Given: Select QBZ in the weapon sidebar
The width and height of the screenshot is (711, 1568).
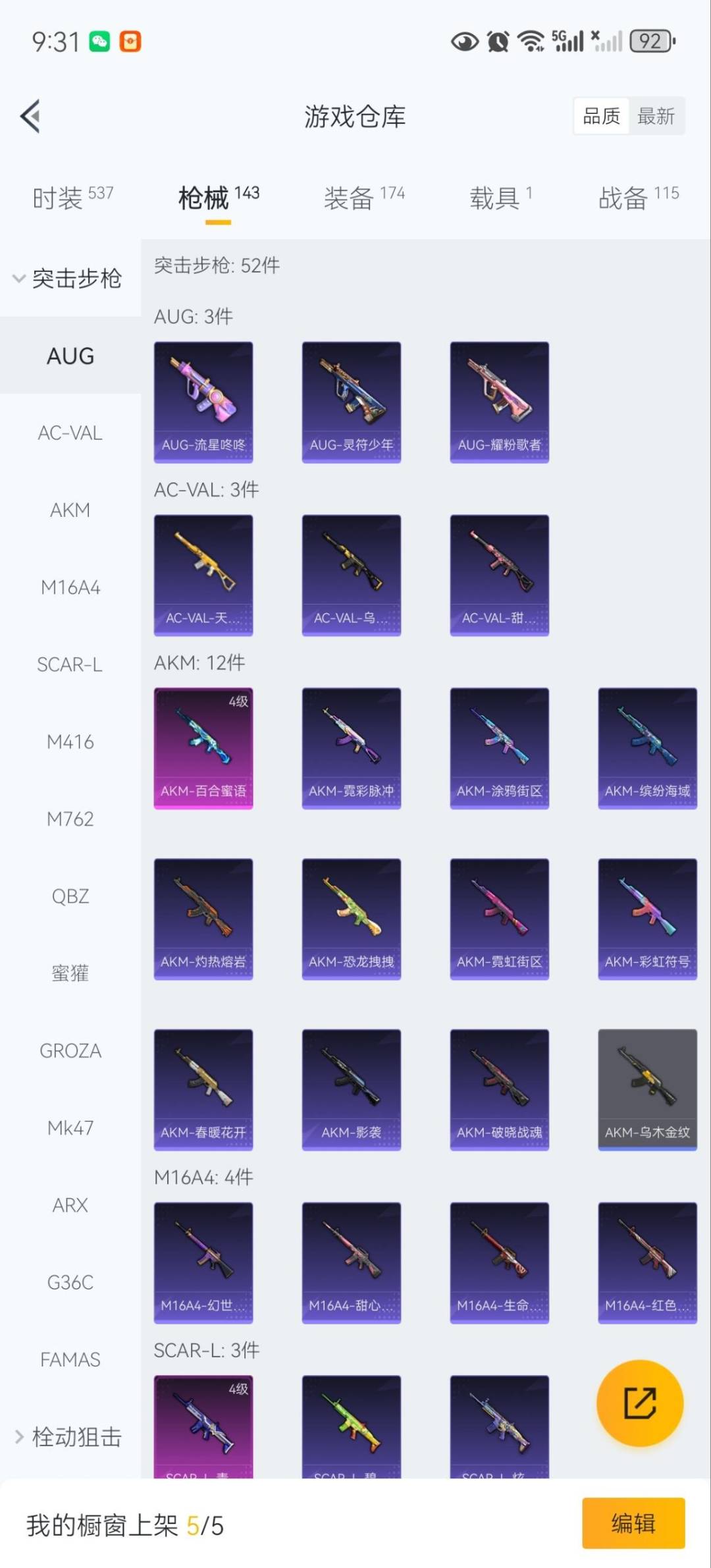Looking at the screenshot, I should 70,896.
